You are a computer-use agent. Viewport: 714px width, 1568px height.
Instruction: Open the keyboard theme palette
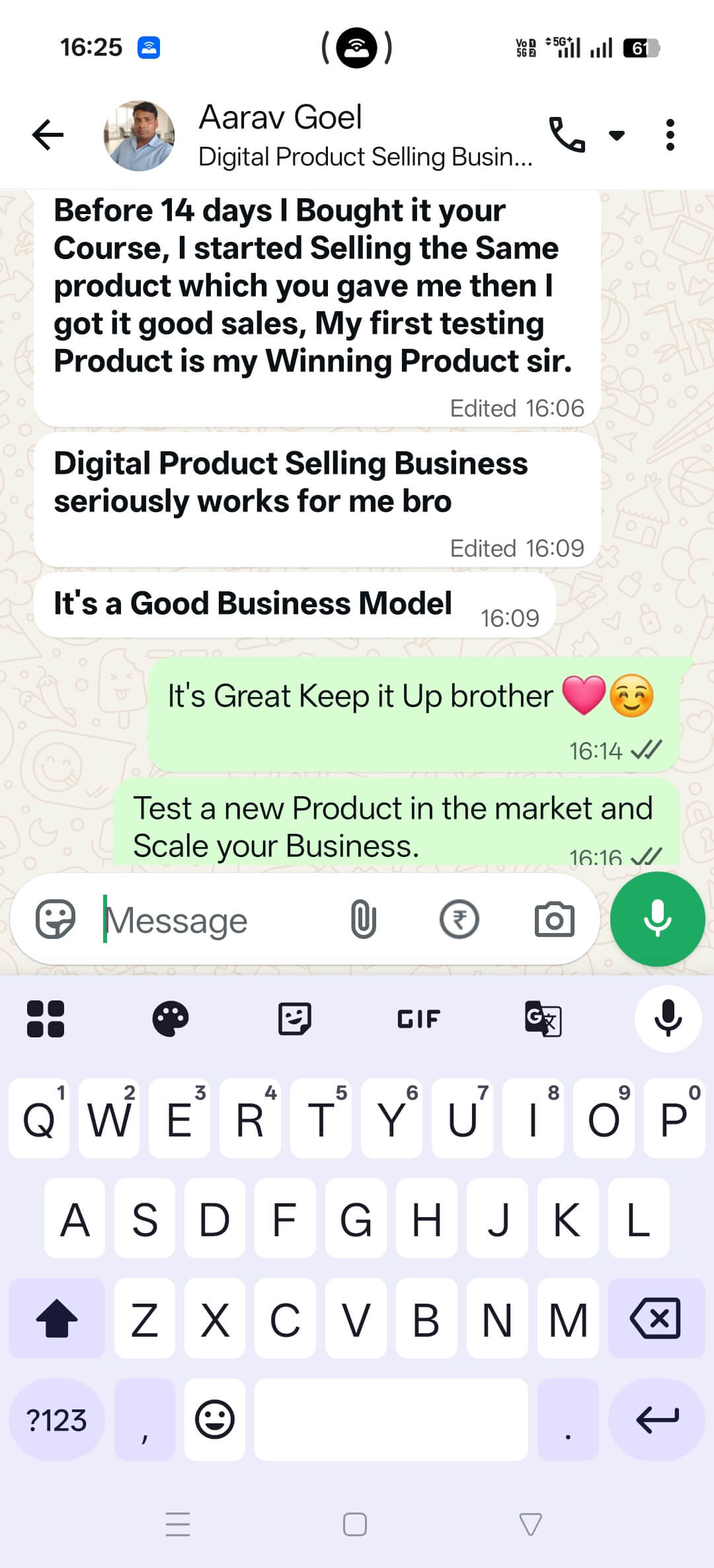(x=171, y=1019)
